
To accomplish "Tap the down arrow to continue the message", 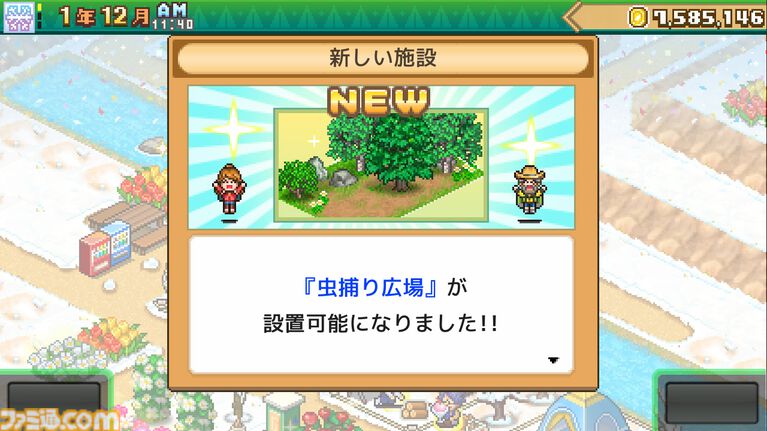I will [x=553, y=361].
